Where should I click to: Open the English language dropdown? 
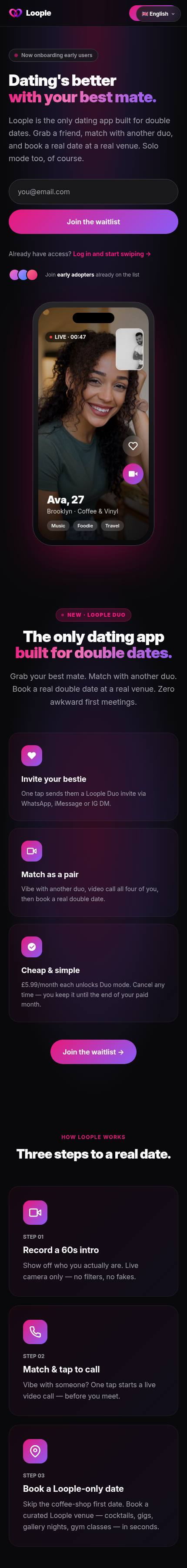(158, 14)
